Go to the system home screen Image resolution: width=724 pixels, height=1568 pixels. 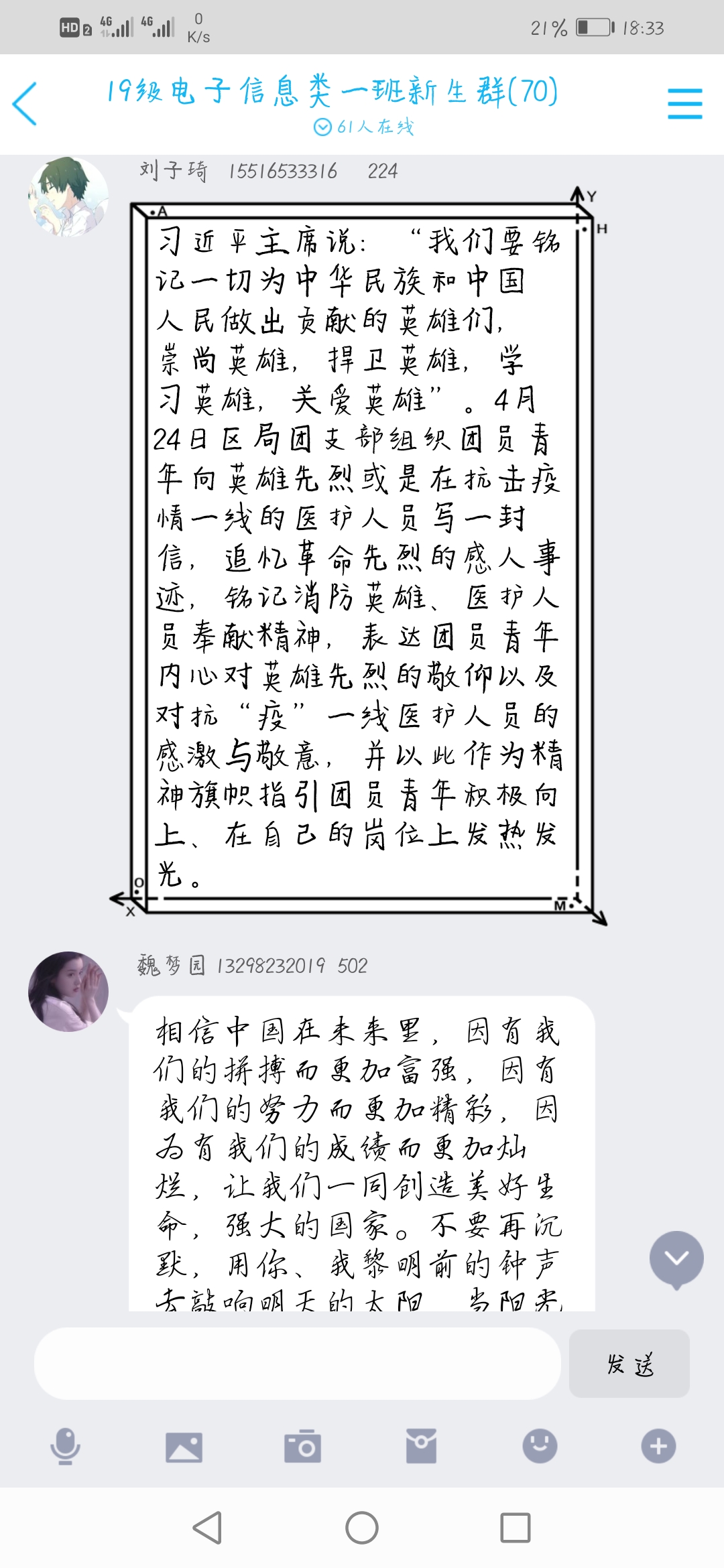362,1528
